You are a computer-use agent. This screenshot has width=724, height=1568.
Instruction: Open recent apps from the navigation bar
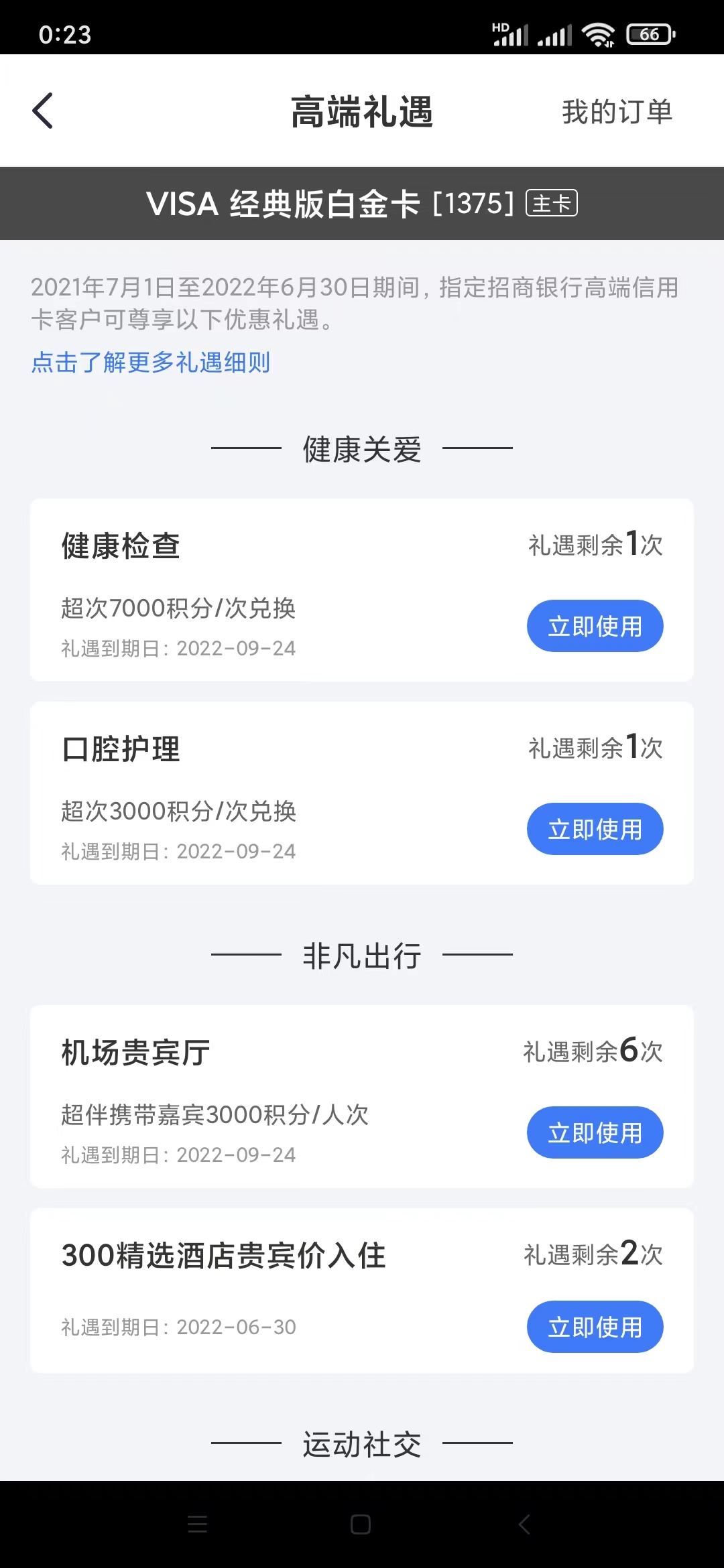198,1524
